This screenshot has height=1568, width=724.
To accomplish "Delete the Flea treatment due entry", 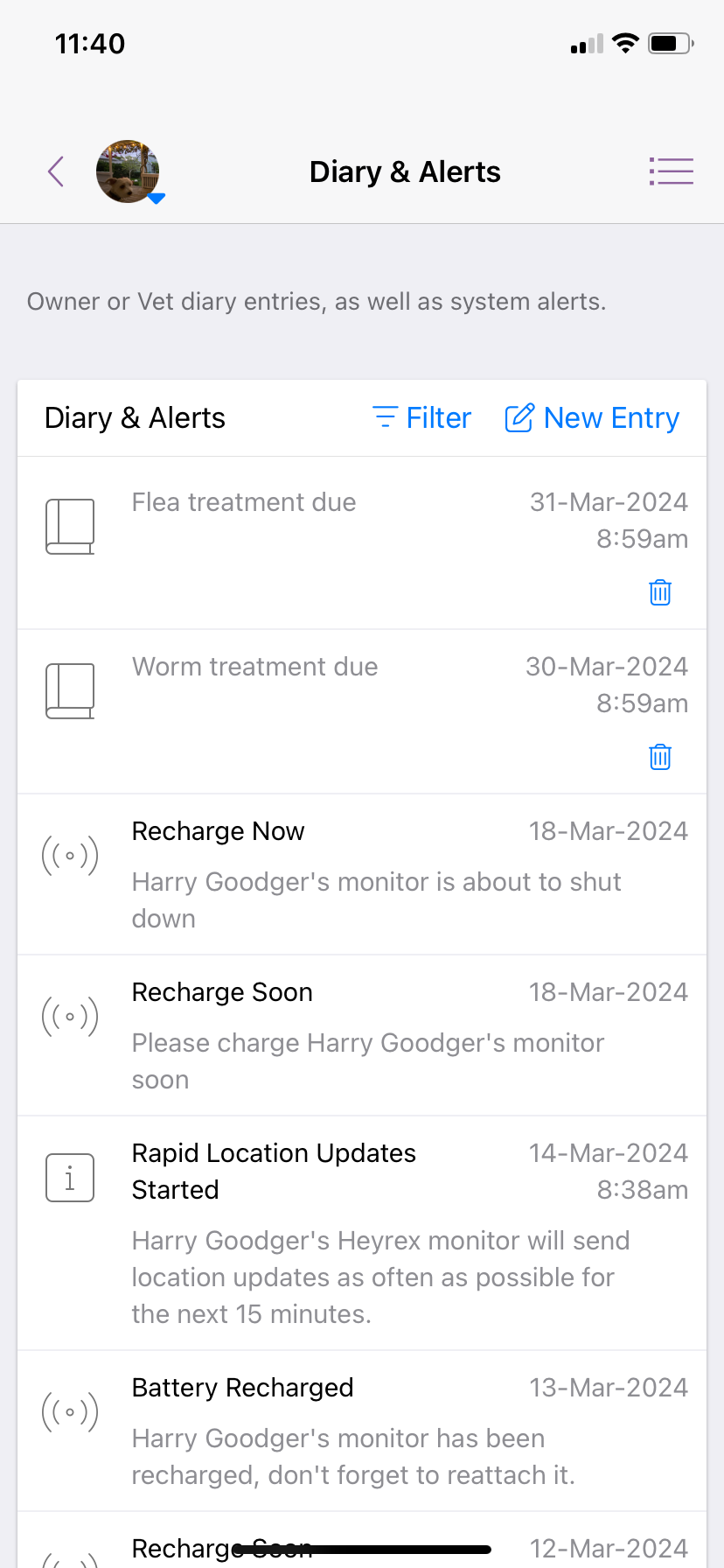I will click(660, 592).
